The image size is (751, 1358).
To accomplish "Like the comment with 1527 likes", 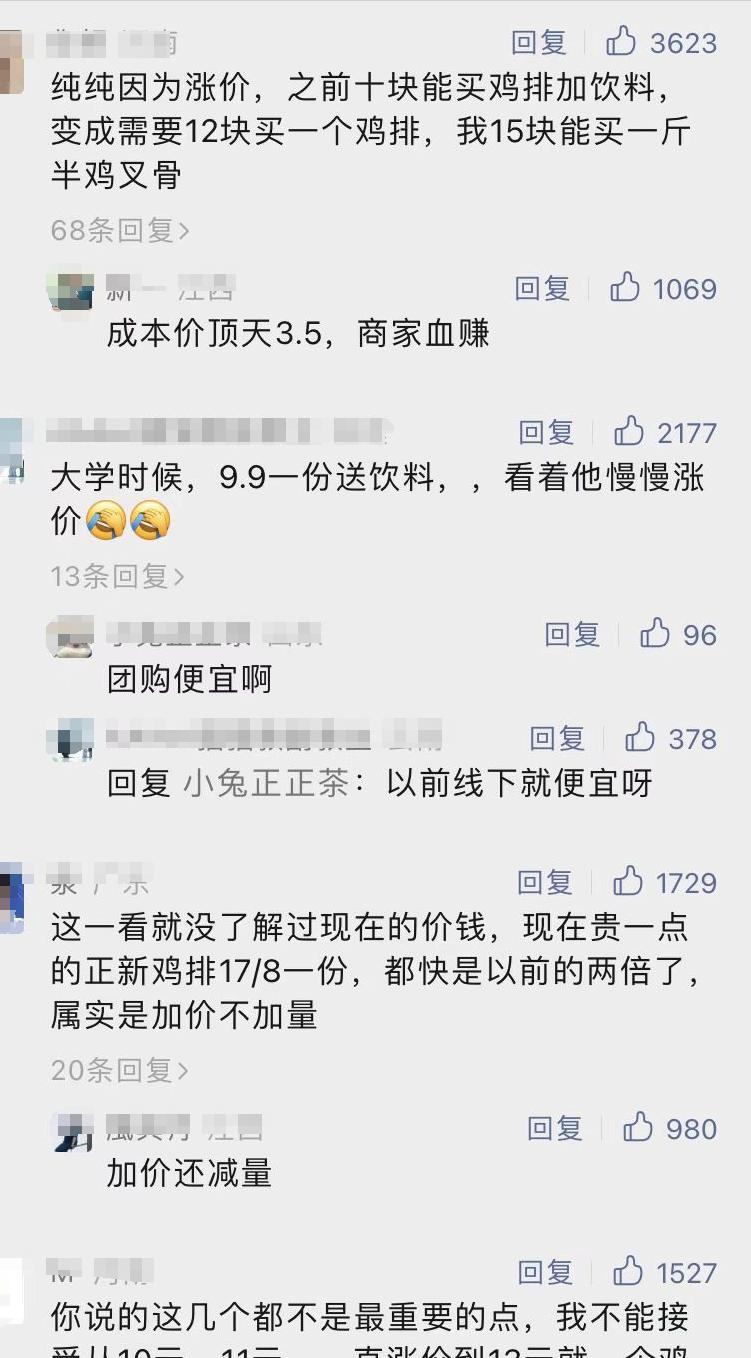I will 628,1272.
